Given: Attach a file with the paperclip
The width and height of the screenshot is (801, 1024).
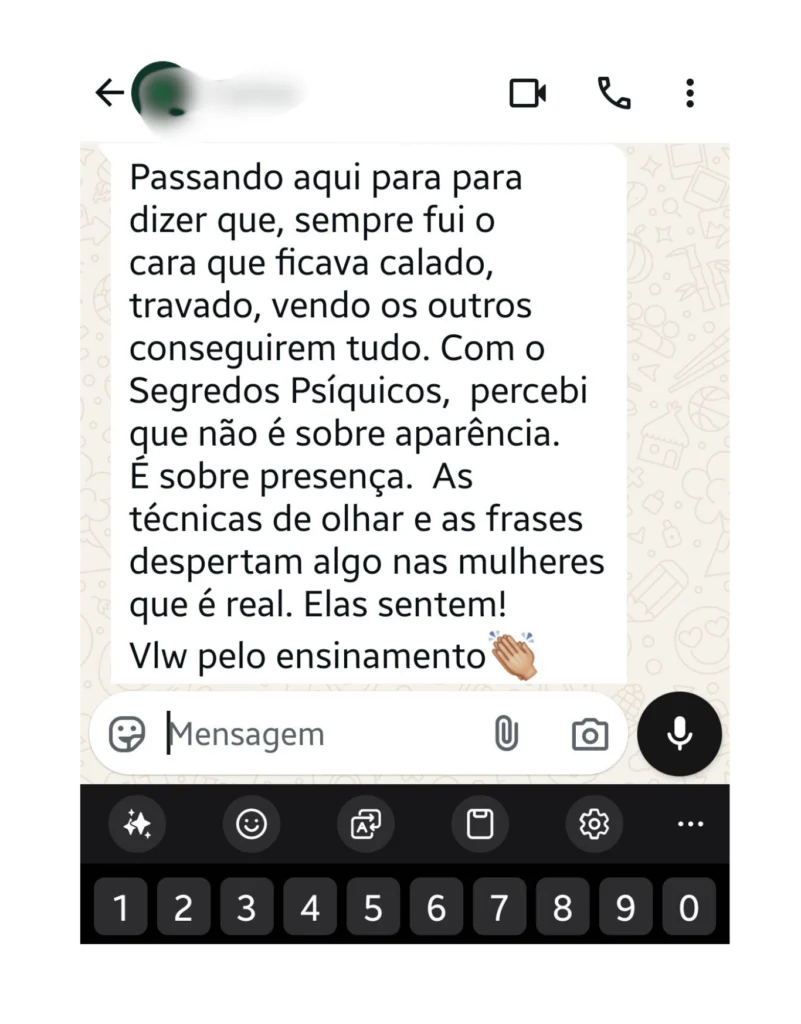Looking at the screenshot, I should (x=506, y=735).
